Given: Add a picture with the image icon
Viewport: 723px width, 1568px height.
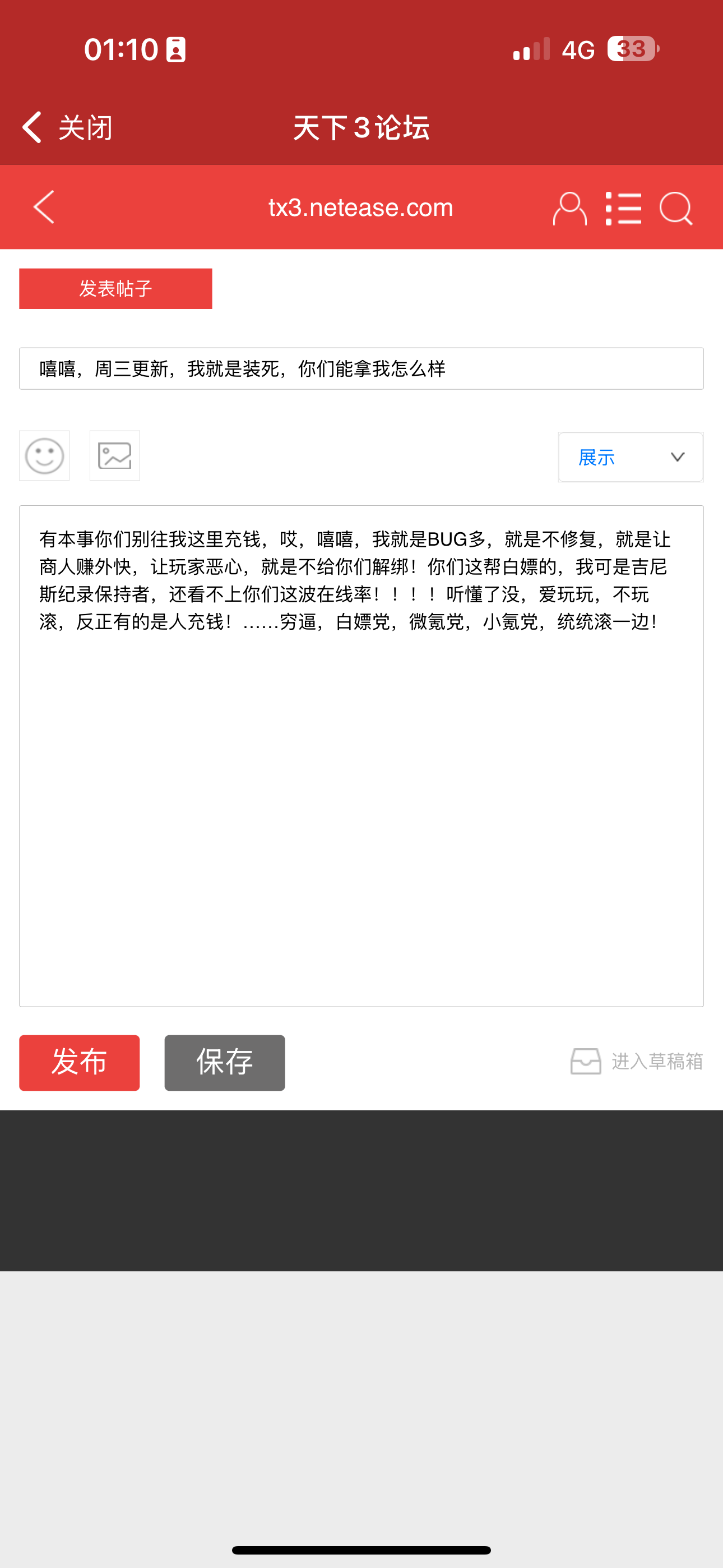Looking at the screenshot, I should [115, 456].
